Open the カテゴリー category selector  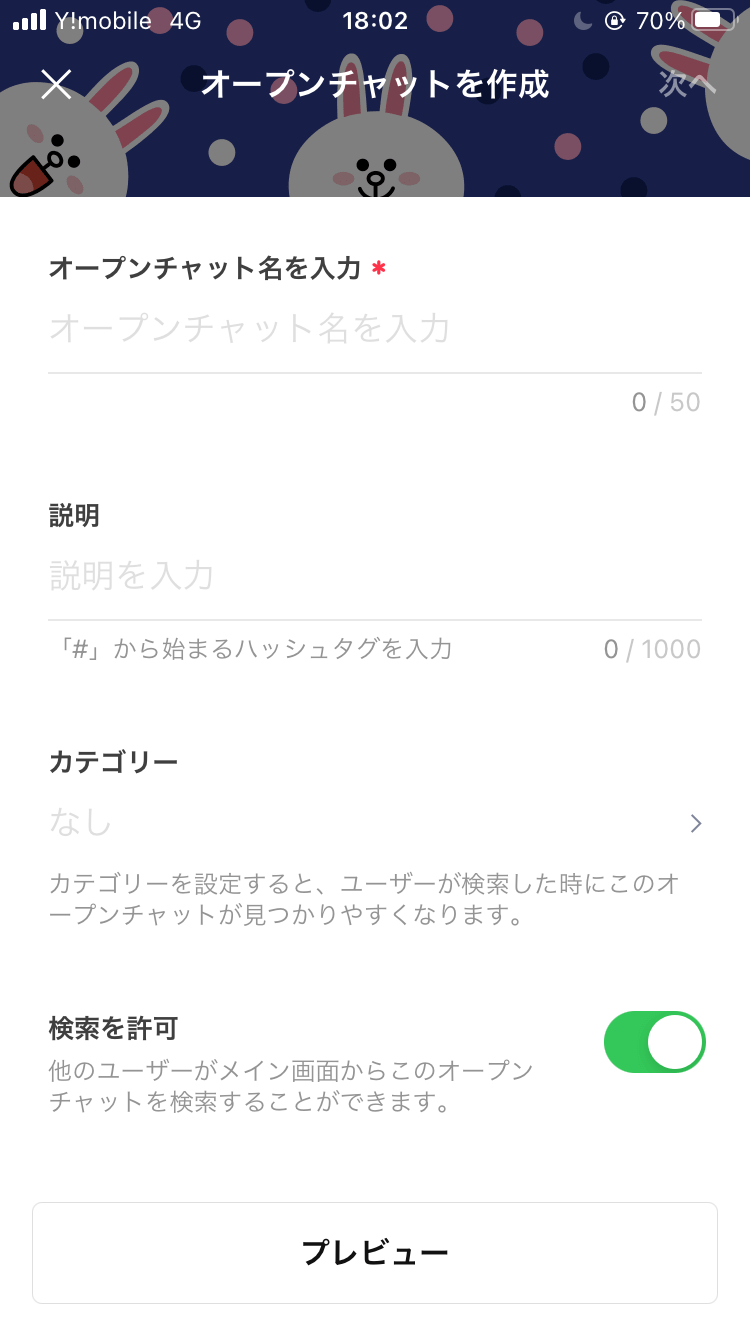375,823
